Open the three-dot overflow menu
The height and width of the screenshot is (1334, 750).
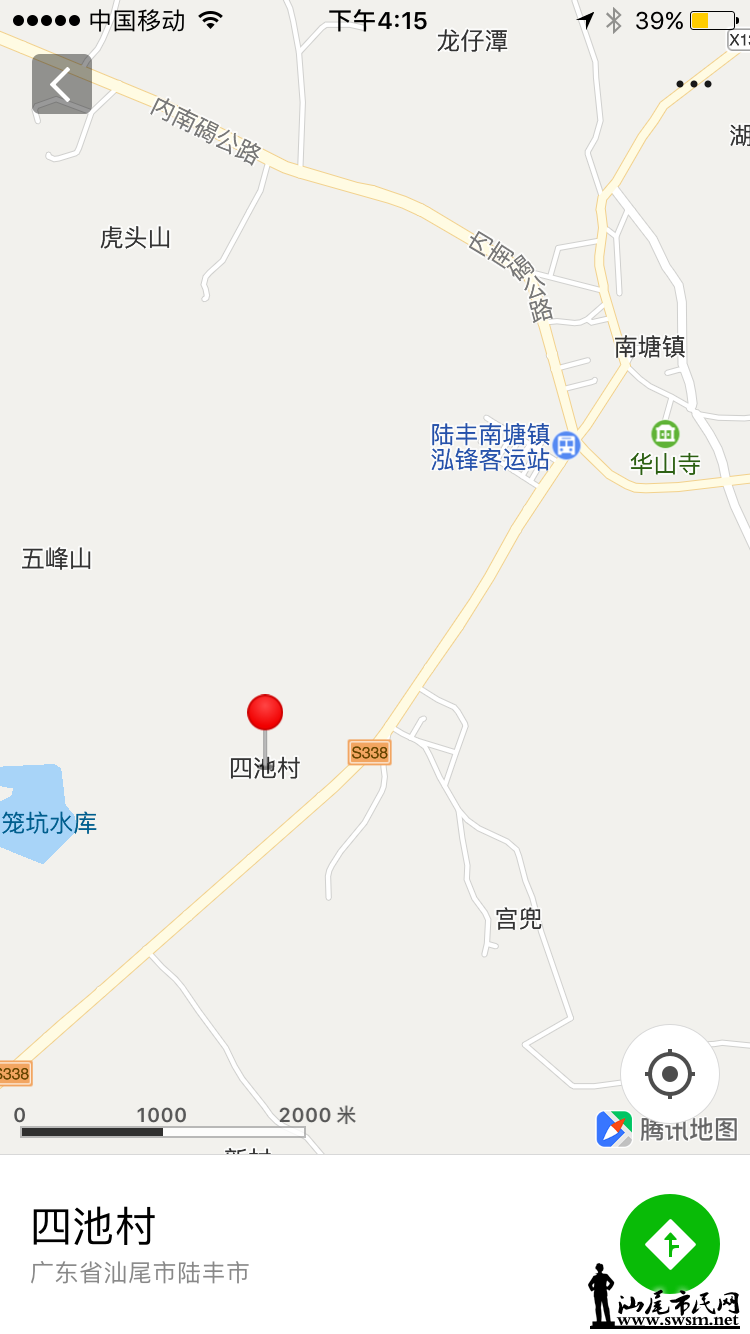pyautogui.click(x=693, y=84)
